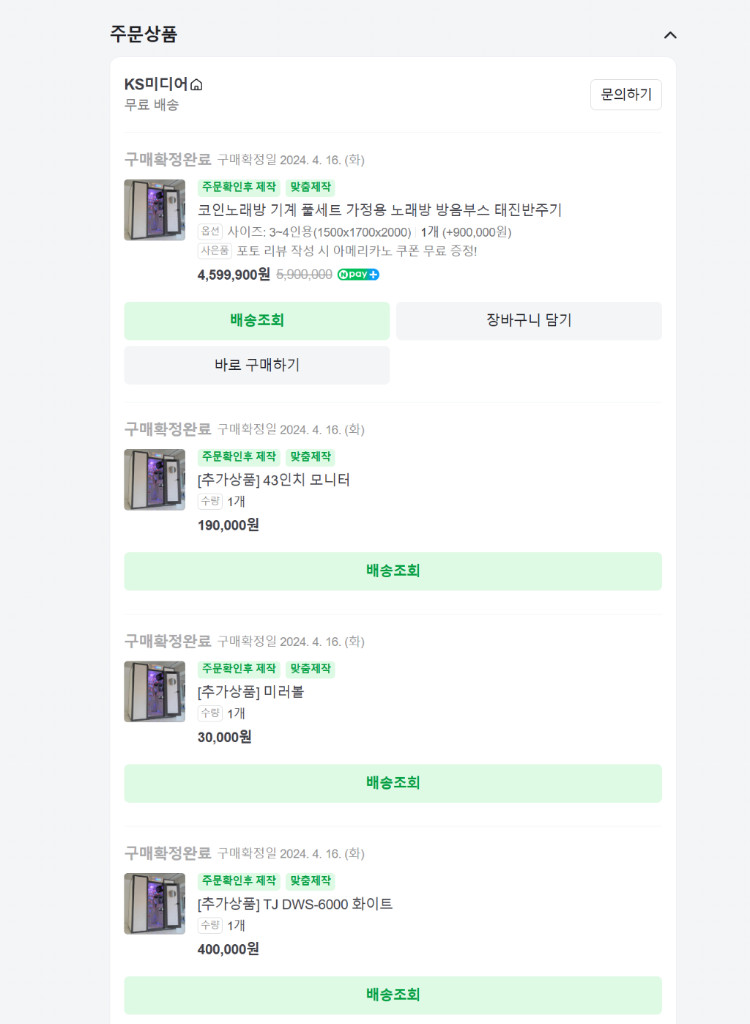
Task: Open 문의하기 to contact the seller
Action: pos(625,95)
